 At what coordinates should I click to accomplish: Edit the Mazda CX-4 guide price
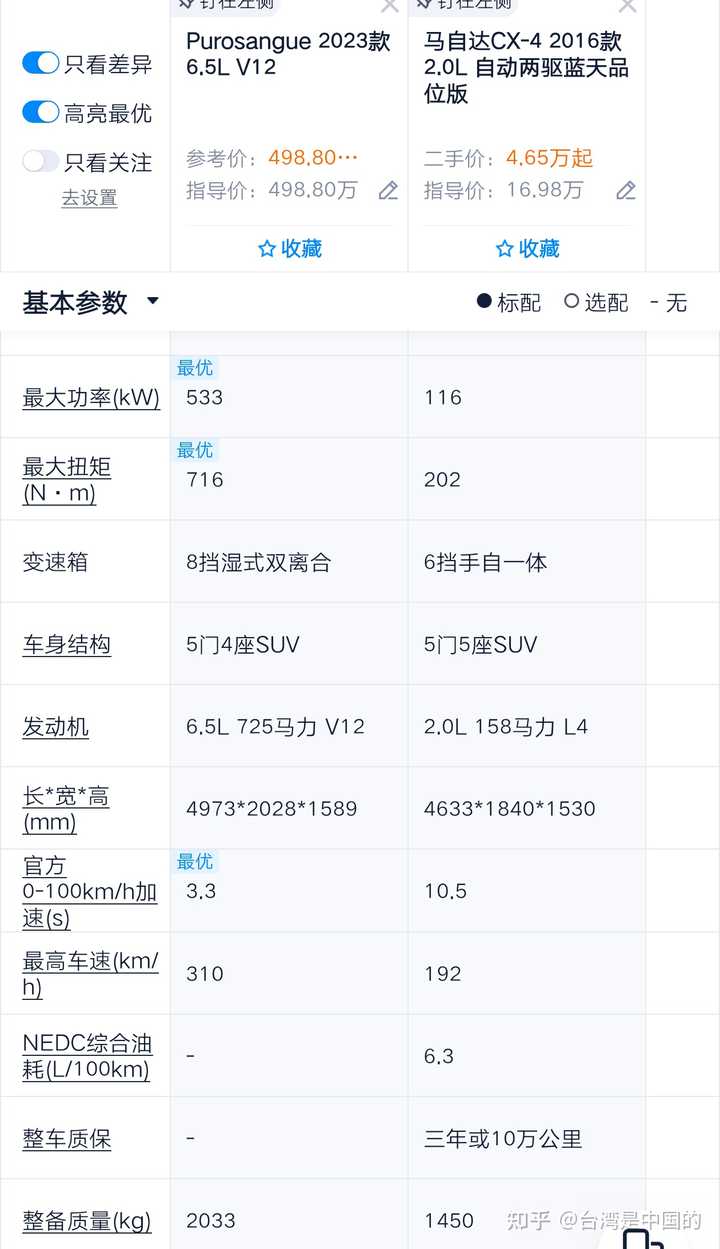tap(626, 190)
